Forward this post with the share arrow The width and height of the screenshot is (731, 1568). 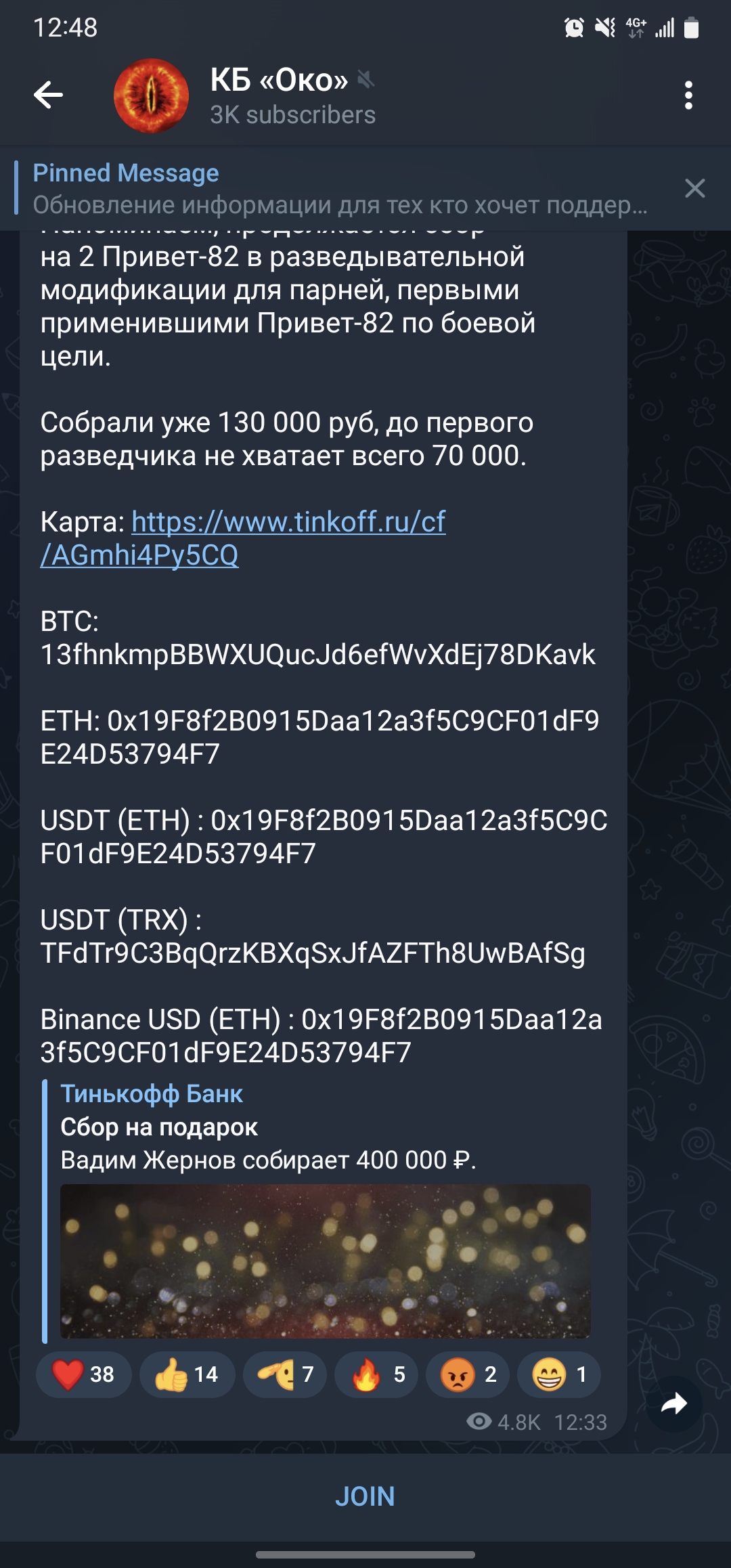tap(673, 1404)
